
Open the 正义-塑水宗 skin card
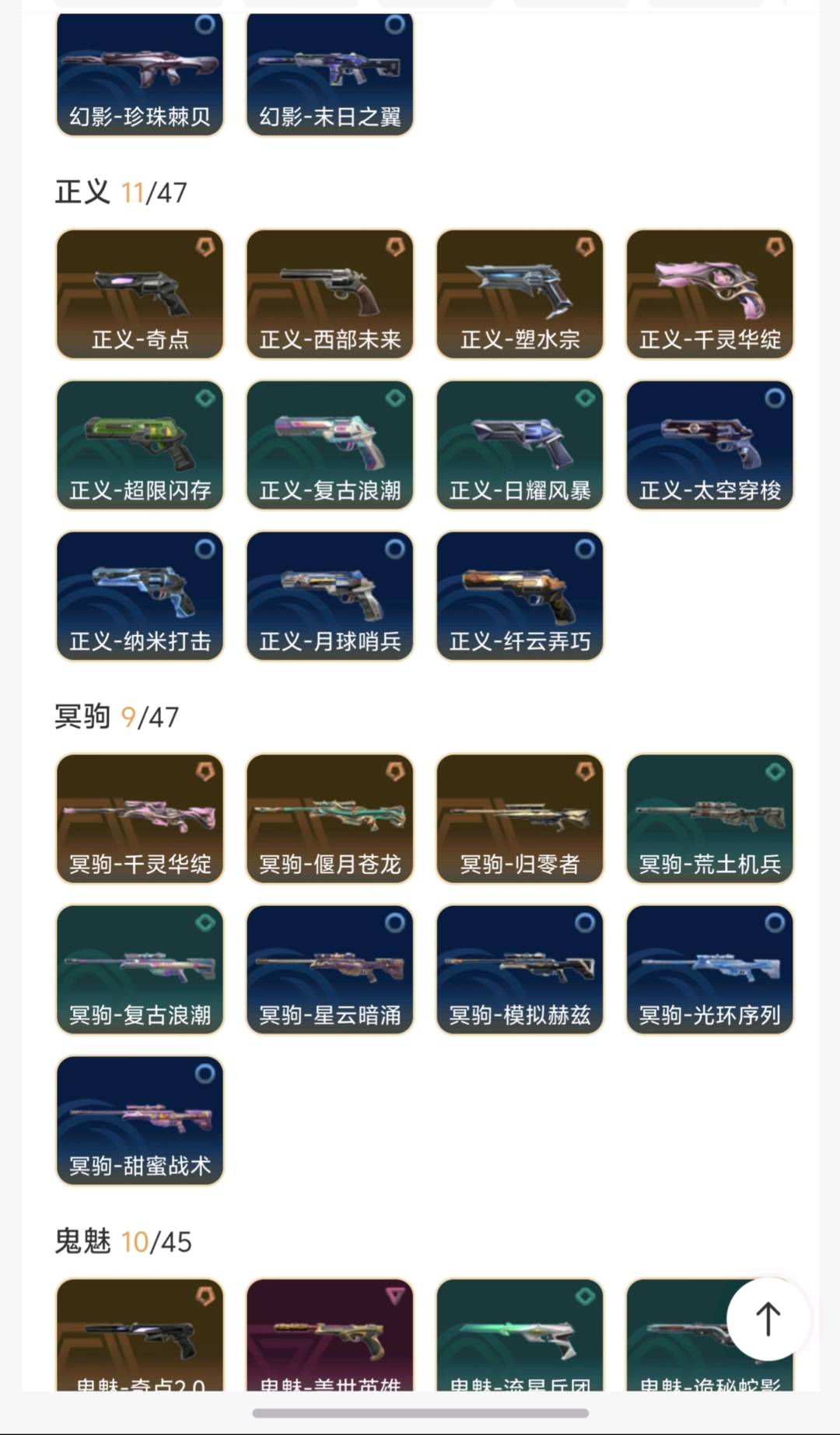pyautogui.click(x=520, y=294)
